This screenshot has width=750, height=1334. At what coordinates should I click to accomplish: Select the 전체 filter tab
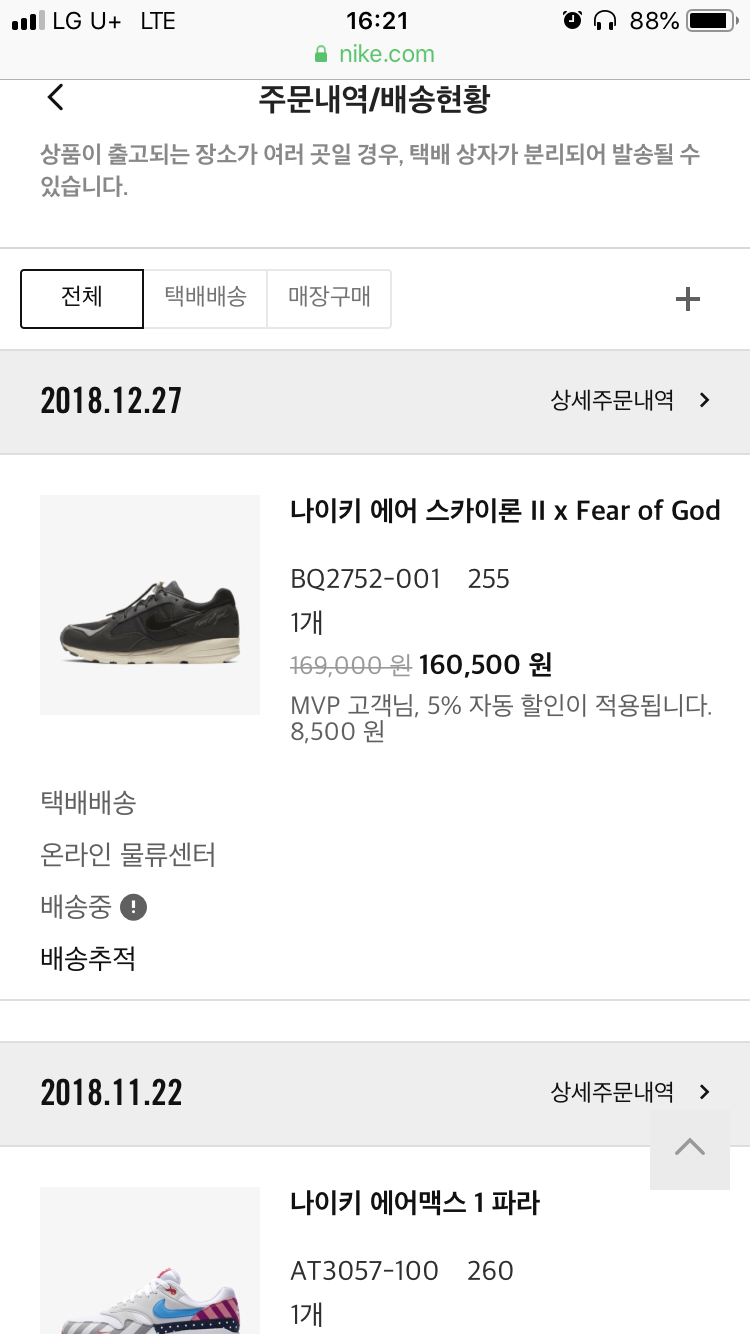(82, 298)
